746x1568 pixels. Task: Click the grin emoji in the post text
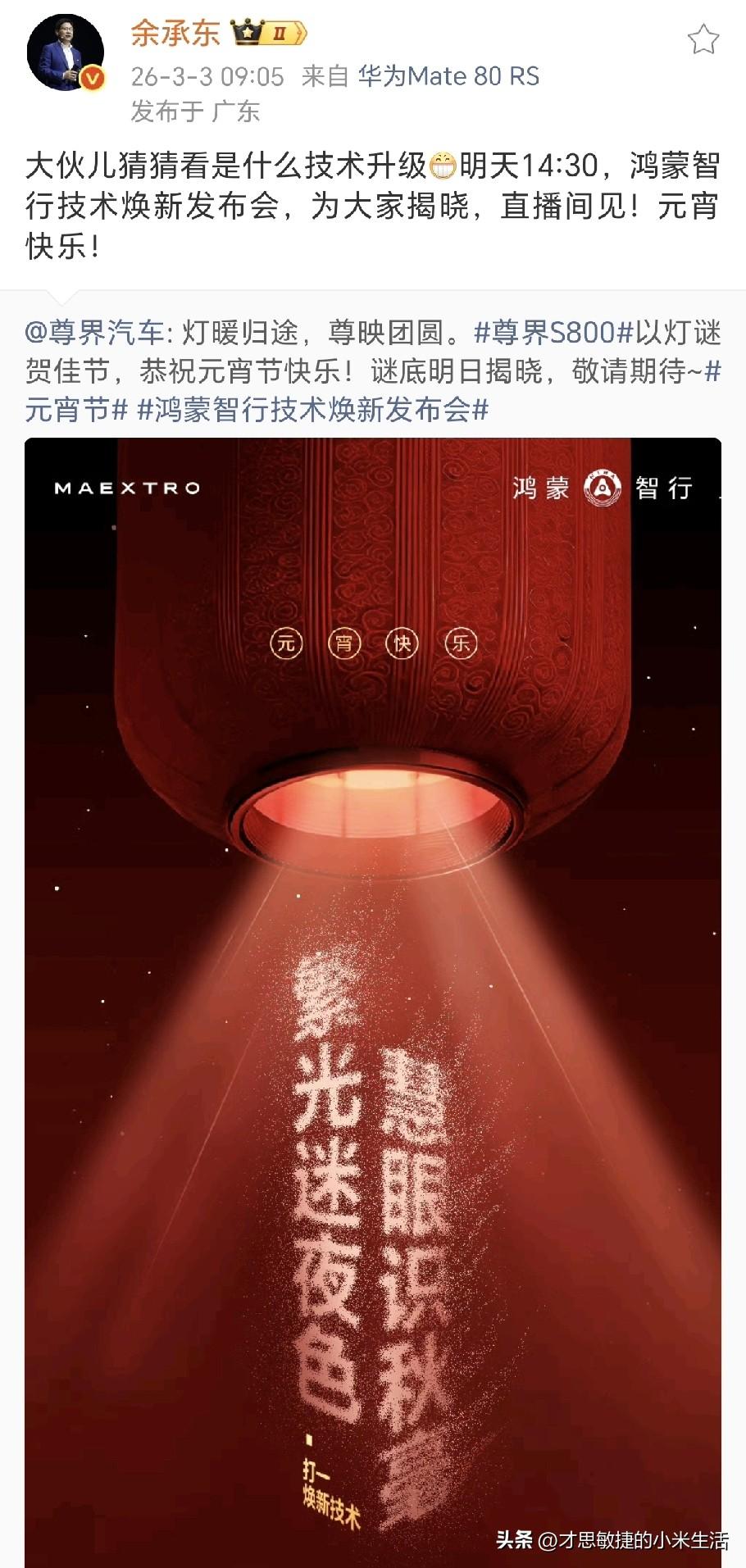pyautogui.click(x=441, y=165)
